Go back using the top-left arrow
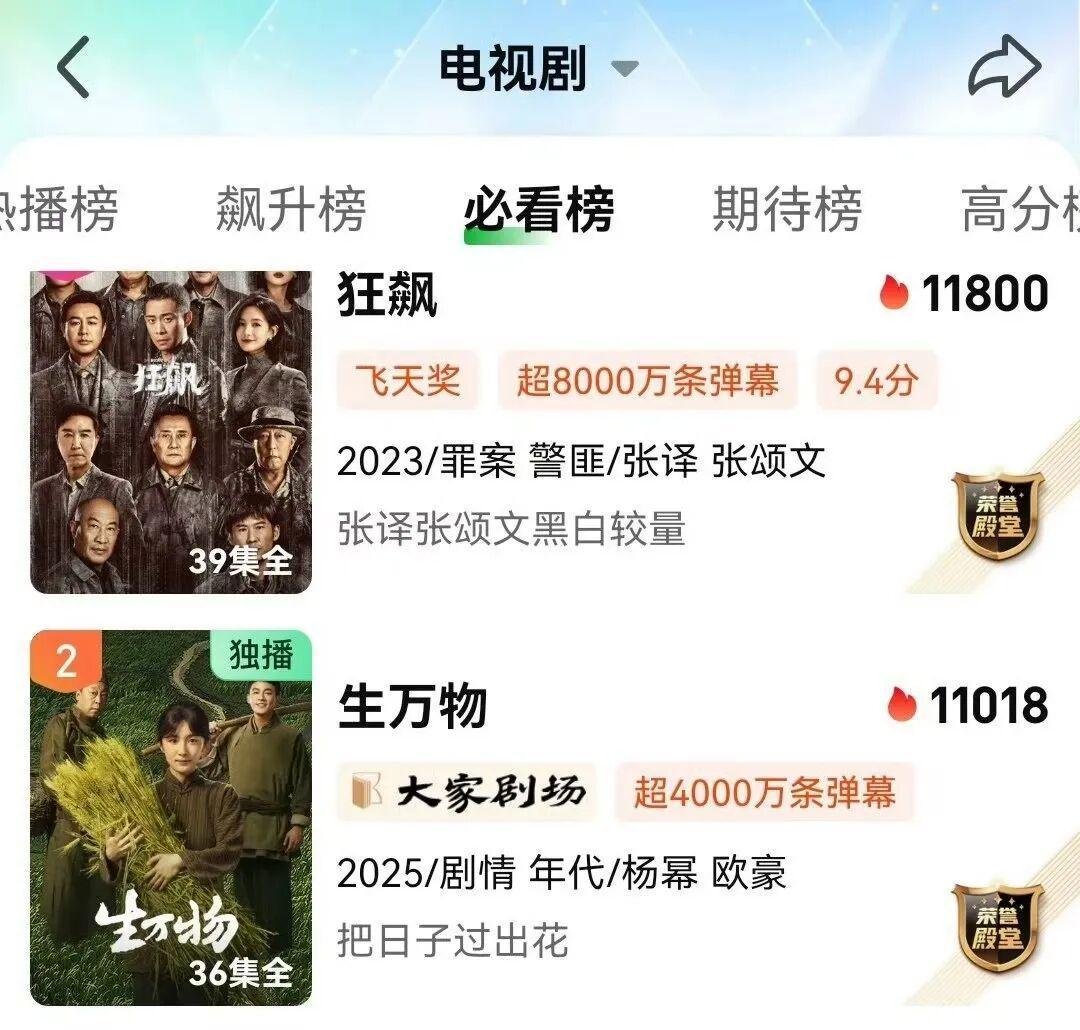 click(x=73, y=68)
